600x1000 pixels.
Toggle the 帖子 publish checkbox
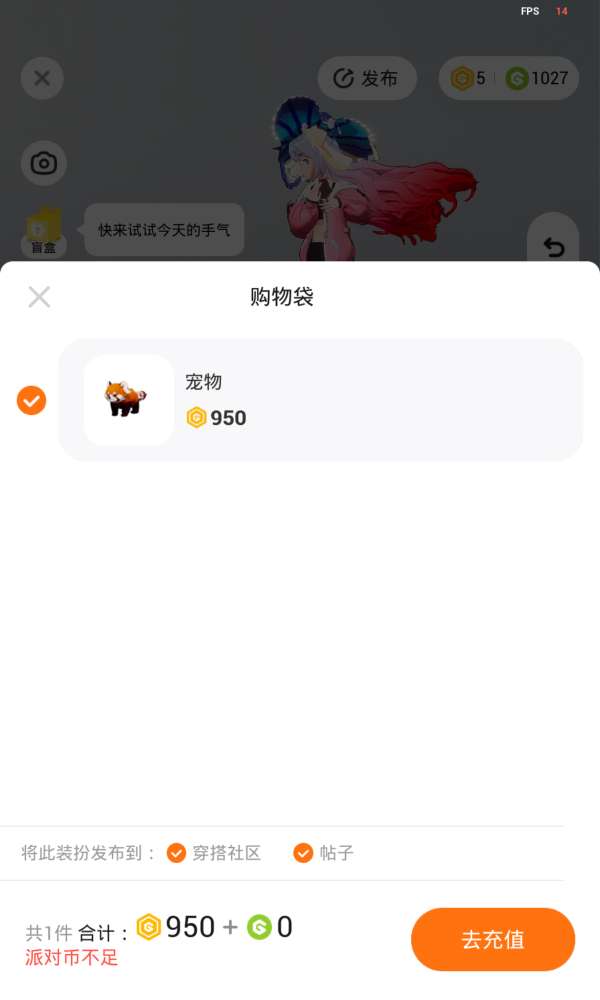pos(303,853)
